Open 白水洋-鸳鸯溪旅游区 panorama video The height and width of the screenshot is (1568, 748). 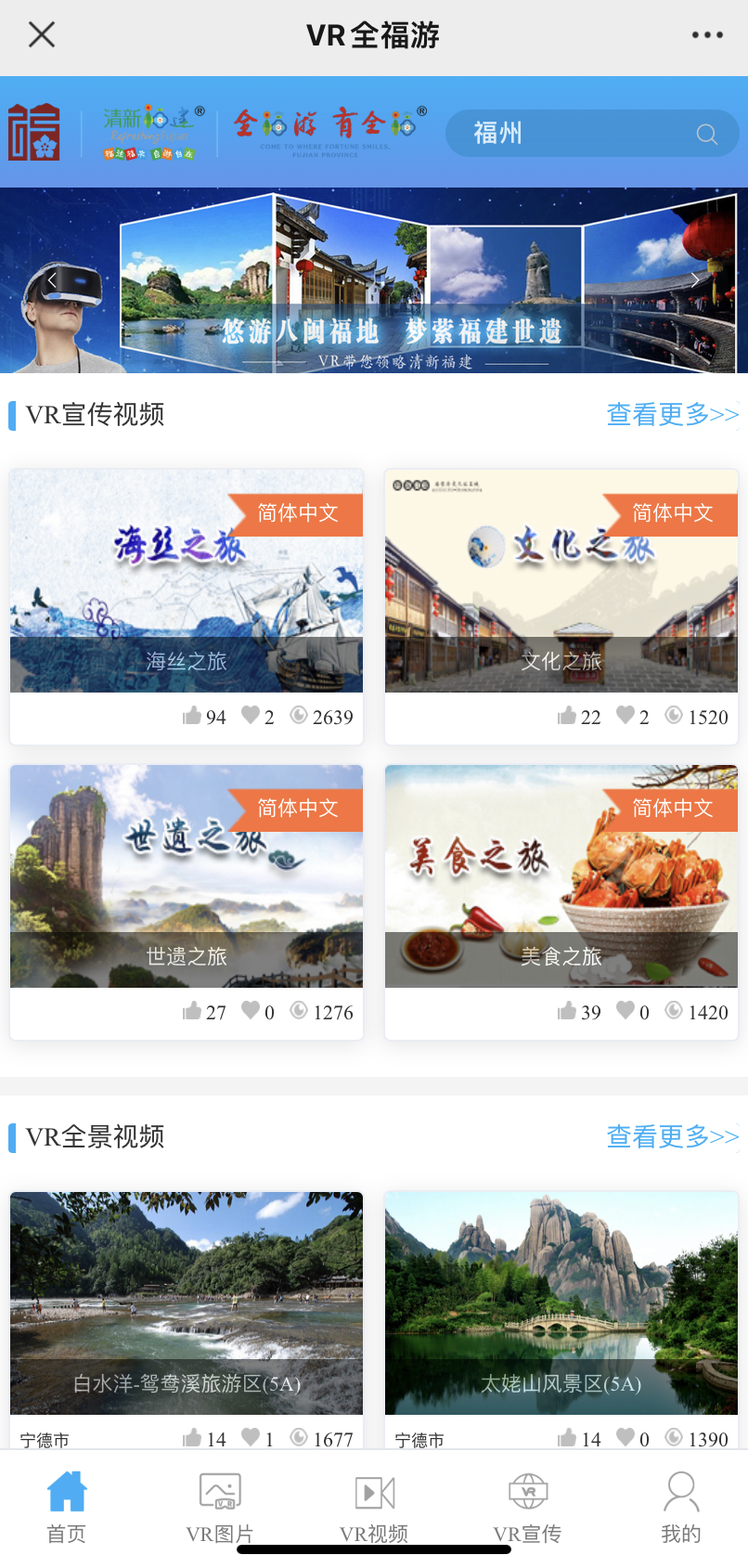187,1303
